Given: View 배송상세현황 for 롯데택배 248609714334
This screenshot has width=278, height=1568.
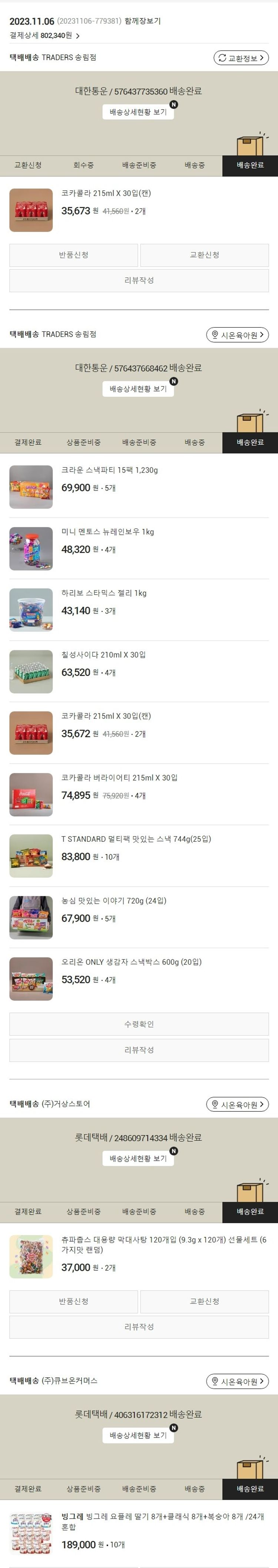Looking at the screenshot, I should click(x=138, y=1158).
